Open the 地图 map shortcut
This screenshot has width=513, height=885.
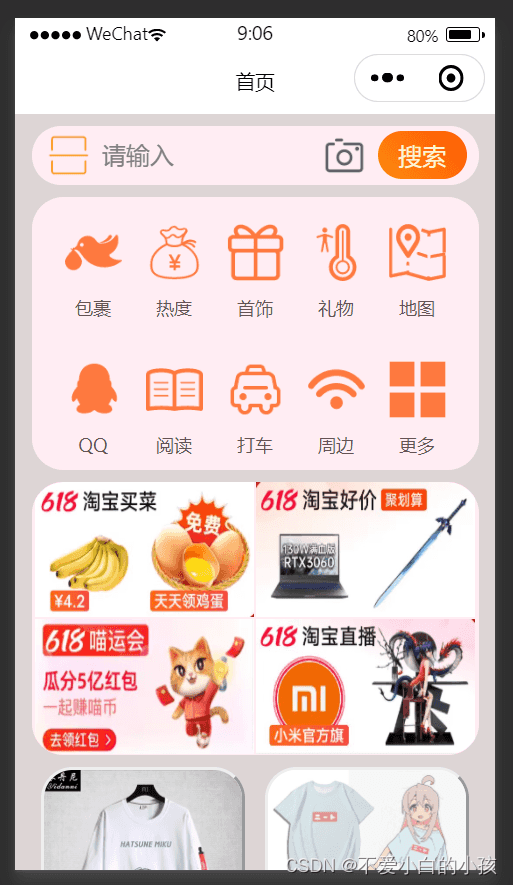(x=417, y=272)
